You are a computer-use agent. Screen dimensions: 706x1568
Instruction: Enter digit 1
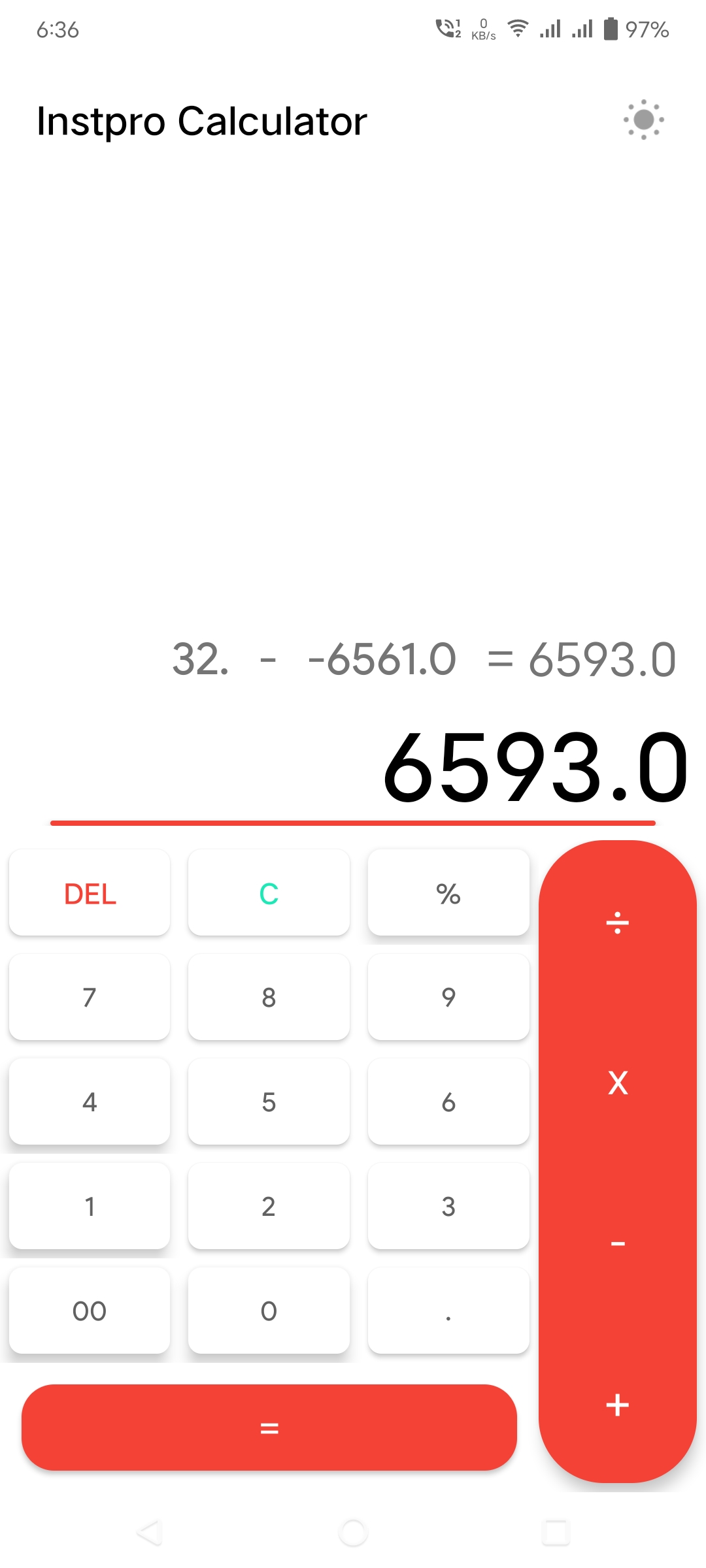click(90, 1206)
